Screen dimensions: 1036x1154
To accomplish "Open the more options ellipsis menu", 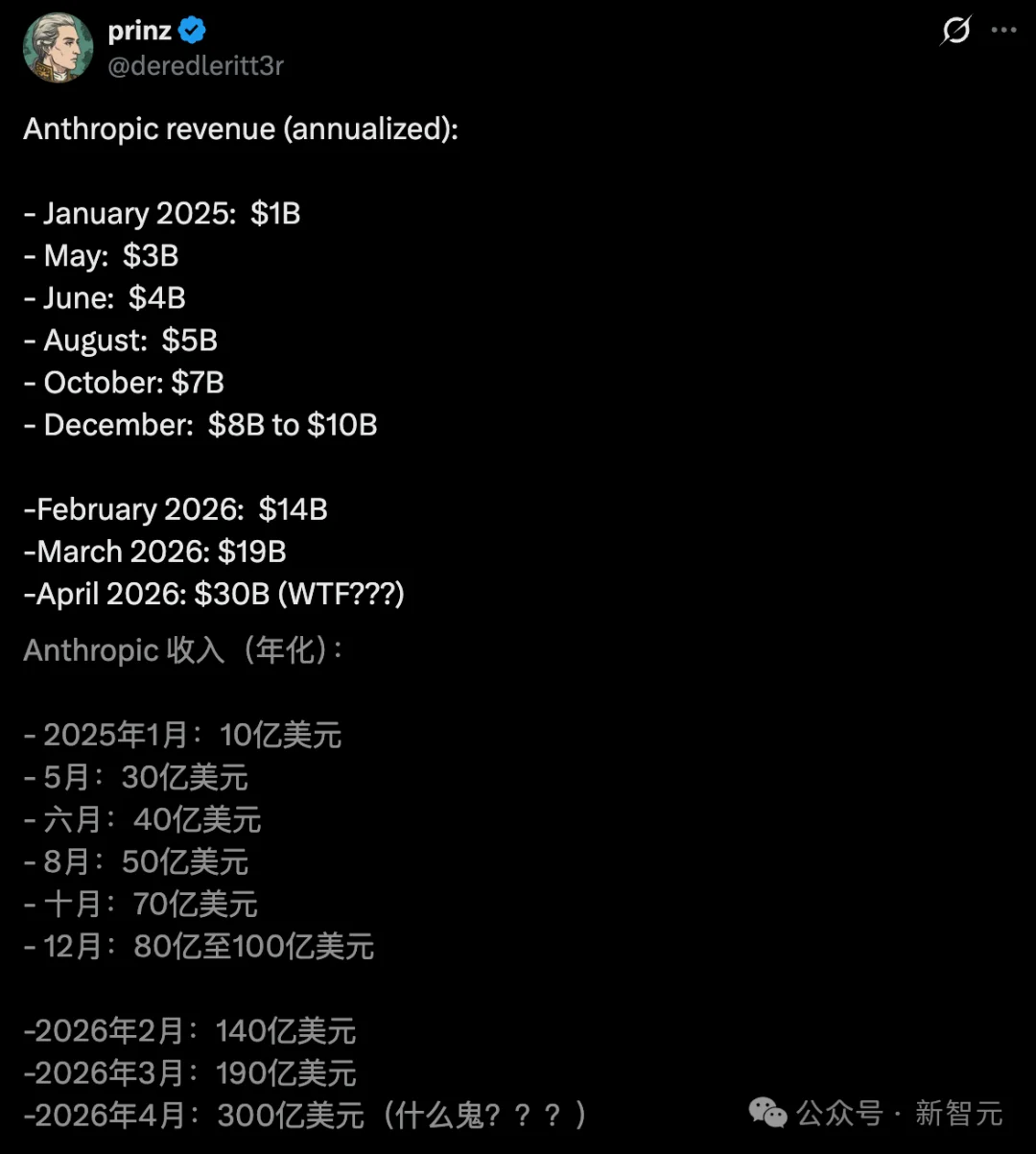I will pos(1004,32).
